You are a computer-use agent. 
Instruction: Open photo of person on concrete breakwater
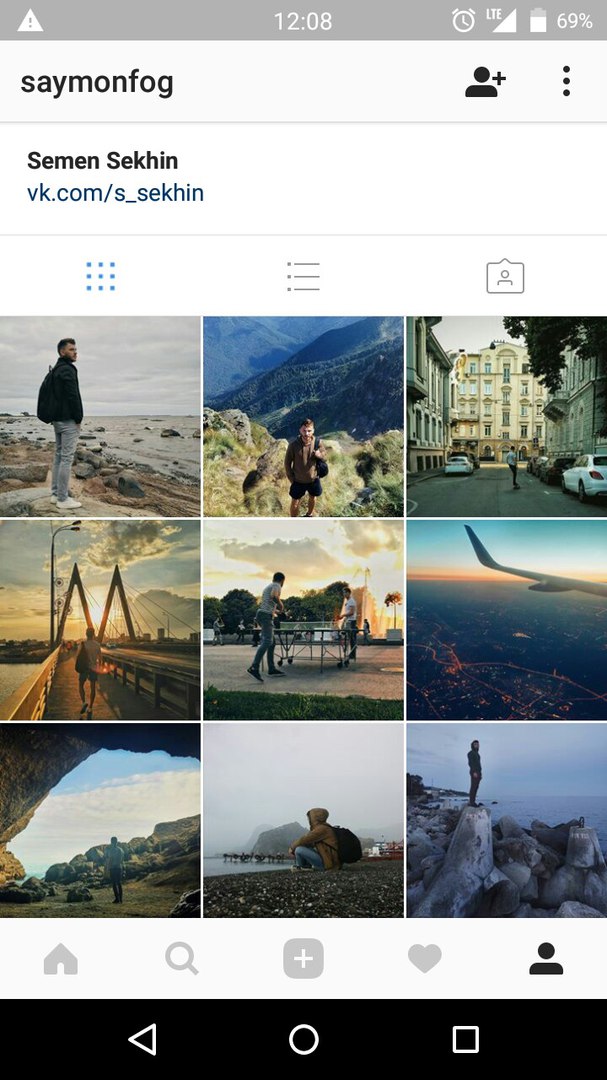(506, 820)
